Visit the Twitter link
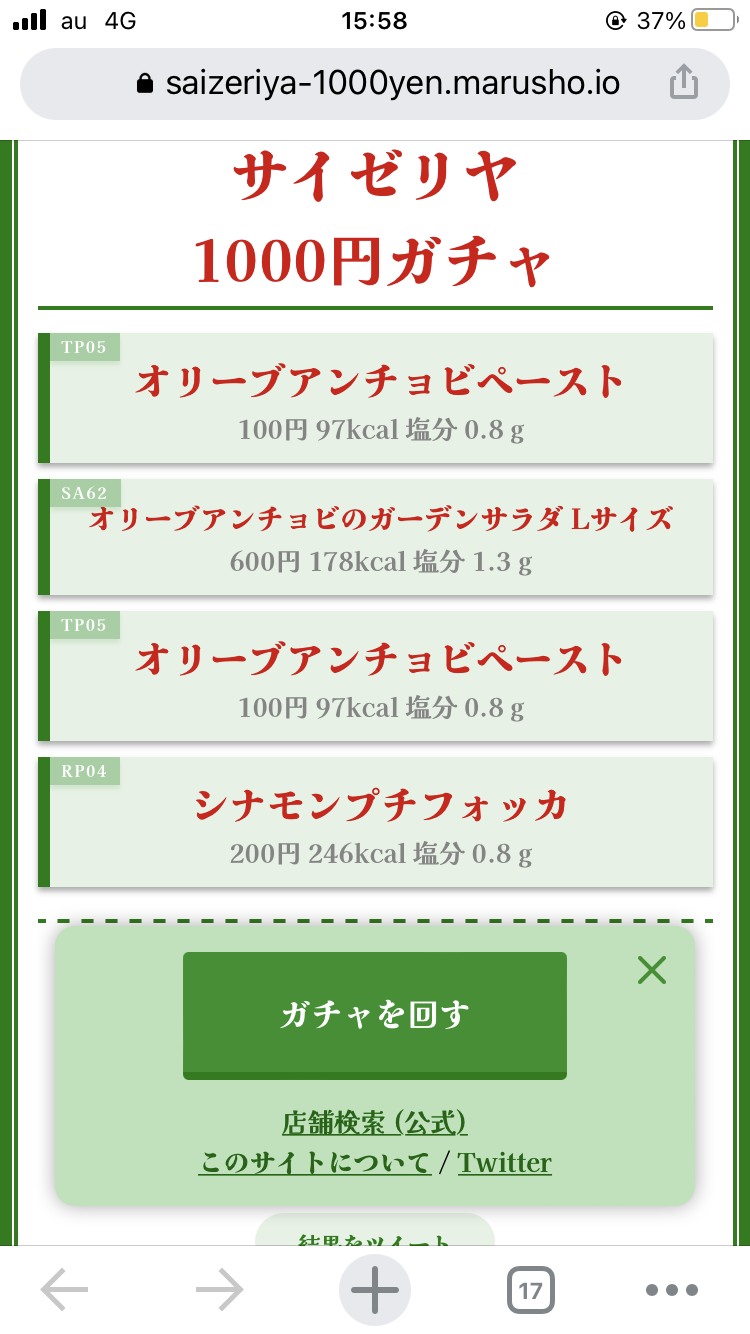Screen dimensions: 750x1334 click(505, 1163)
